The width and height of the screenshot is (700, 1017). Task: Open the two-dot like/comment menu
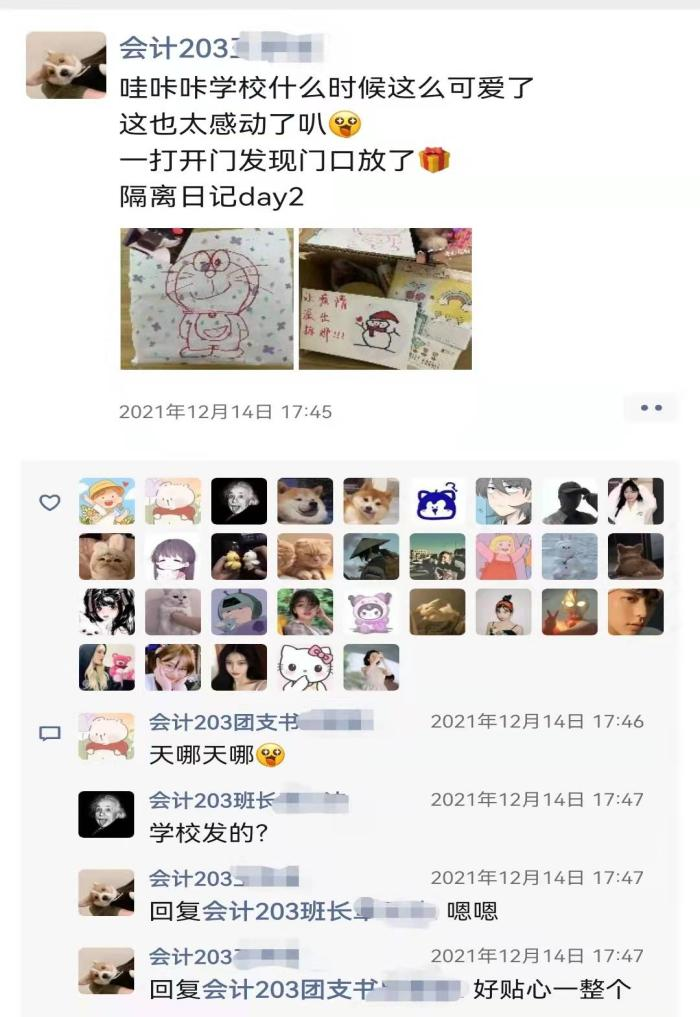650,408
